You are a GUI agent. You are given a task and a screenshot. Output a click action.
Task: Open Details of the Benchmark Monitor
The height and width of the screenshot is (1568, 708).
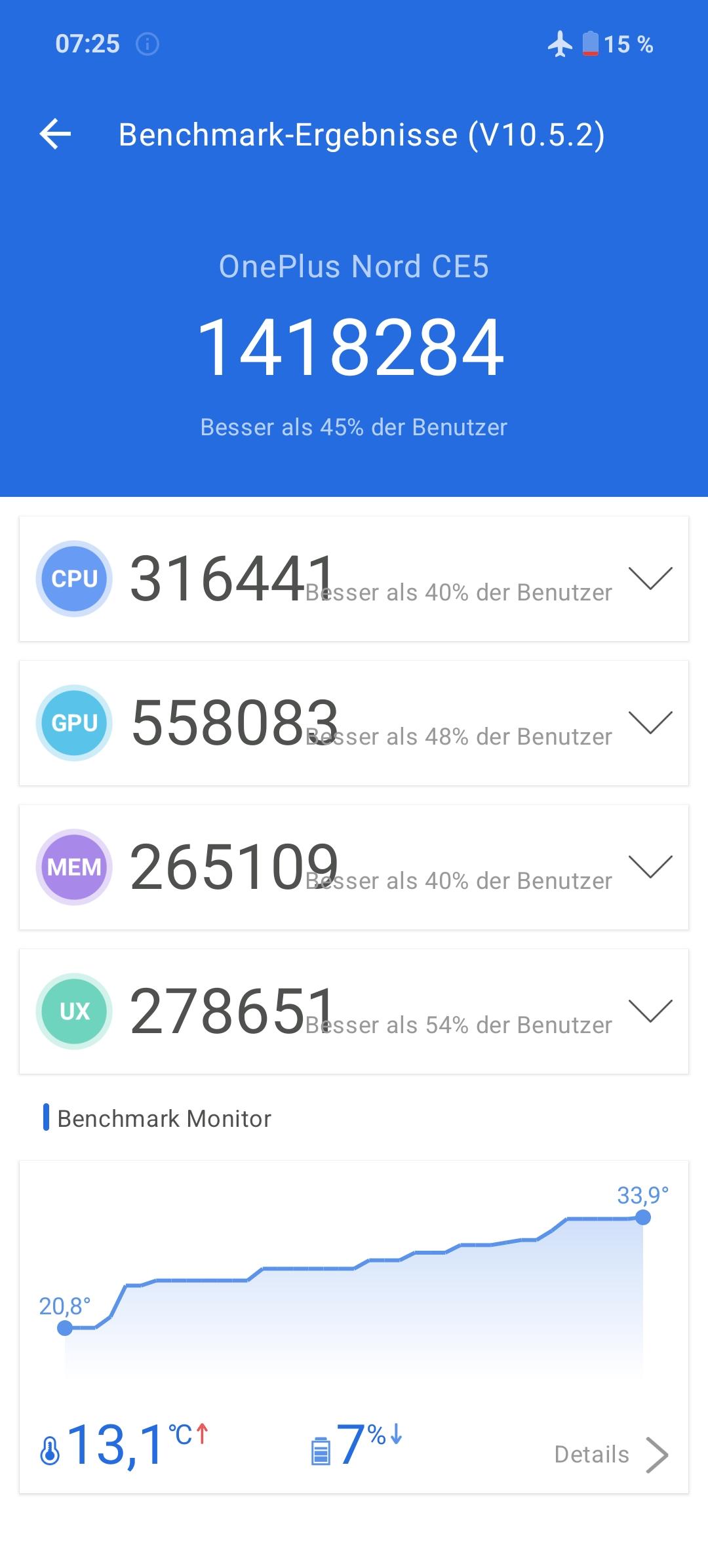(x=611, y=1454)
